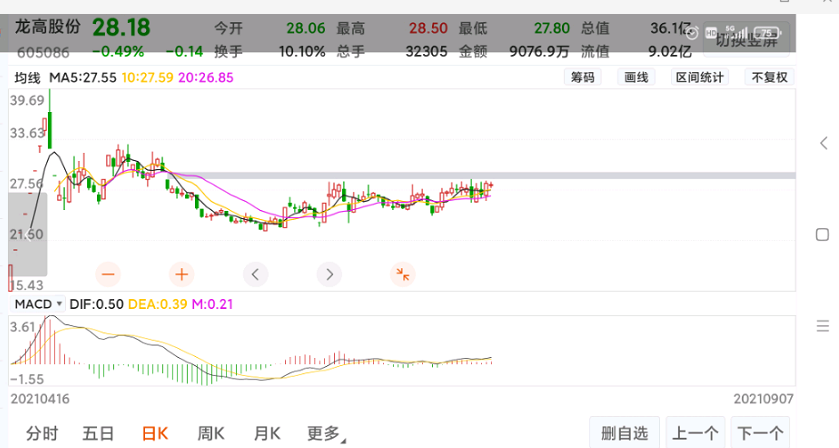Open the MACD indicator dropdown
Viewport: 839px width, 448px height.
coord(38,304)
